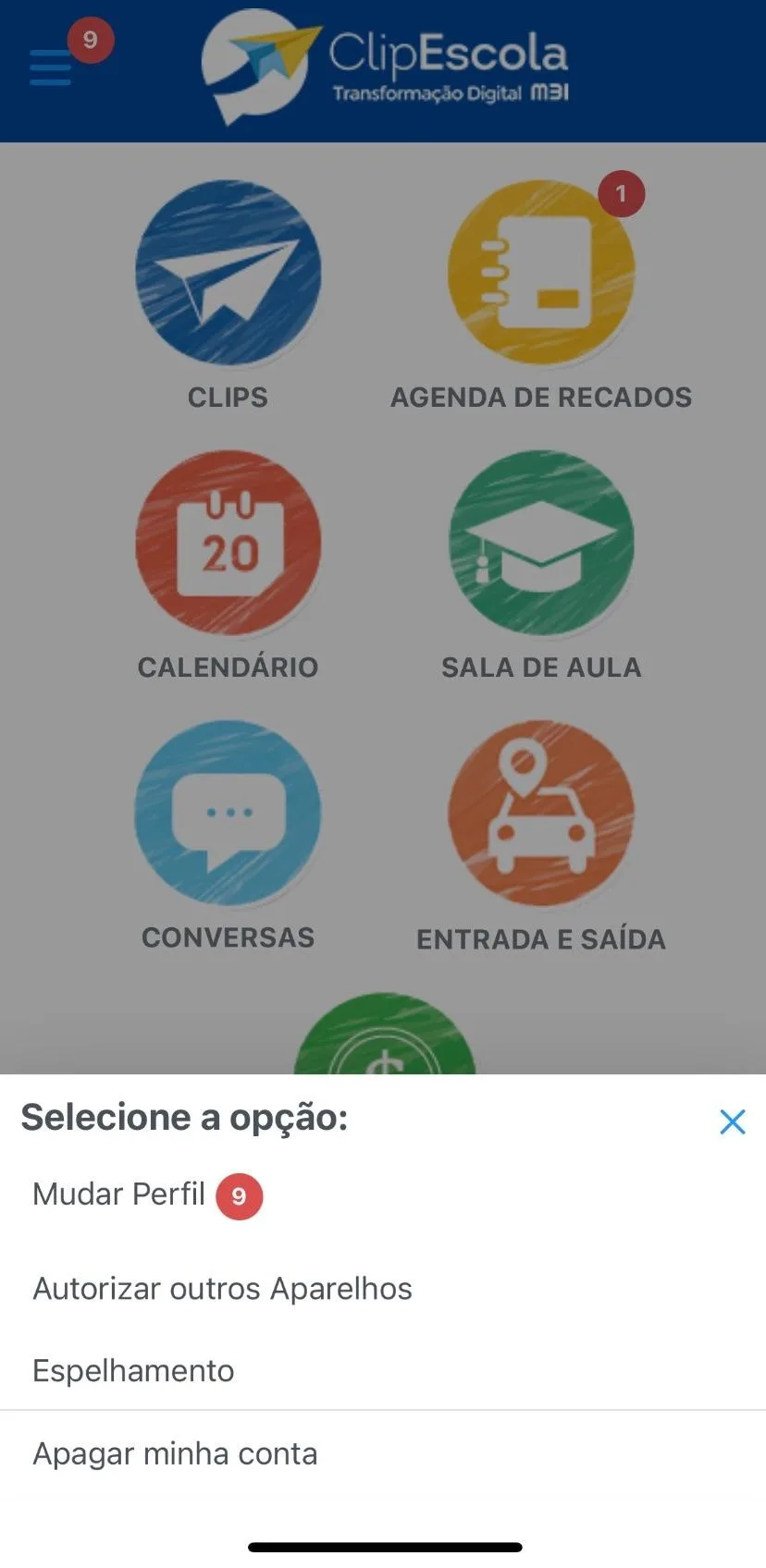Viewport: 766px width, 1568px height.
Task: Tap Apagar minha conta
Action: [175, 1453]
